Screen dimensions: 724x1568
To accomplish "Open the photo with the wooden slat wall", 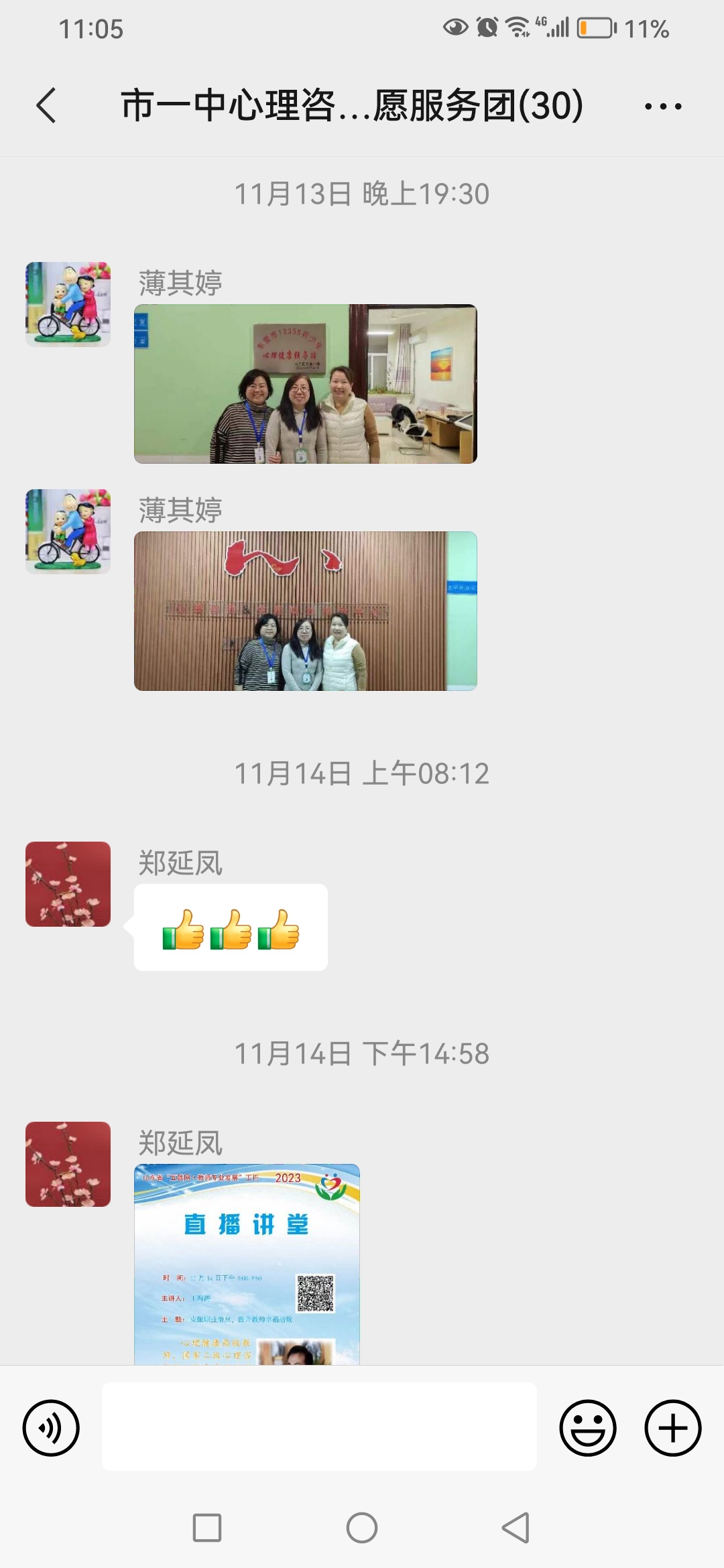I will (306, 611).
